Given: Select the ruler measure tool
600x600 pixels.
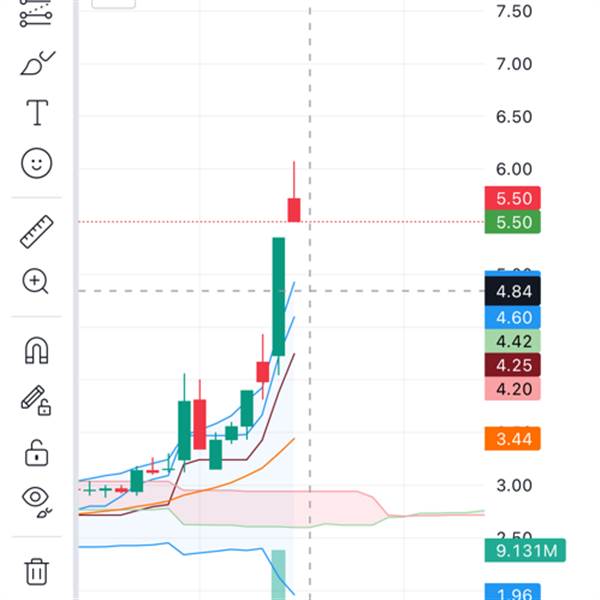Looking at the screenshot, I should coord(37,232).
